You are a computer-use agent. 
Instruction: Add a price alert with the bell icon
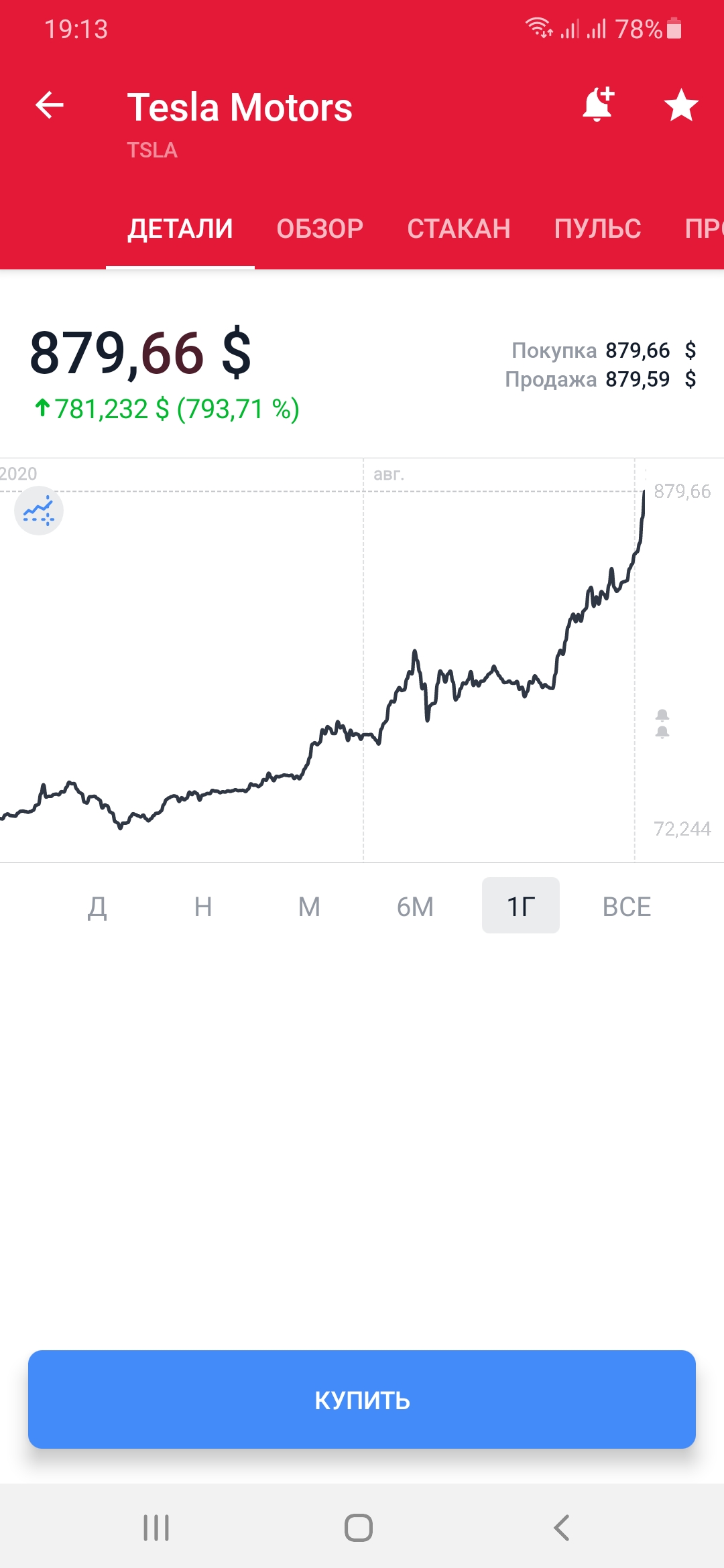(x=598, y=105)
